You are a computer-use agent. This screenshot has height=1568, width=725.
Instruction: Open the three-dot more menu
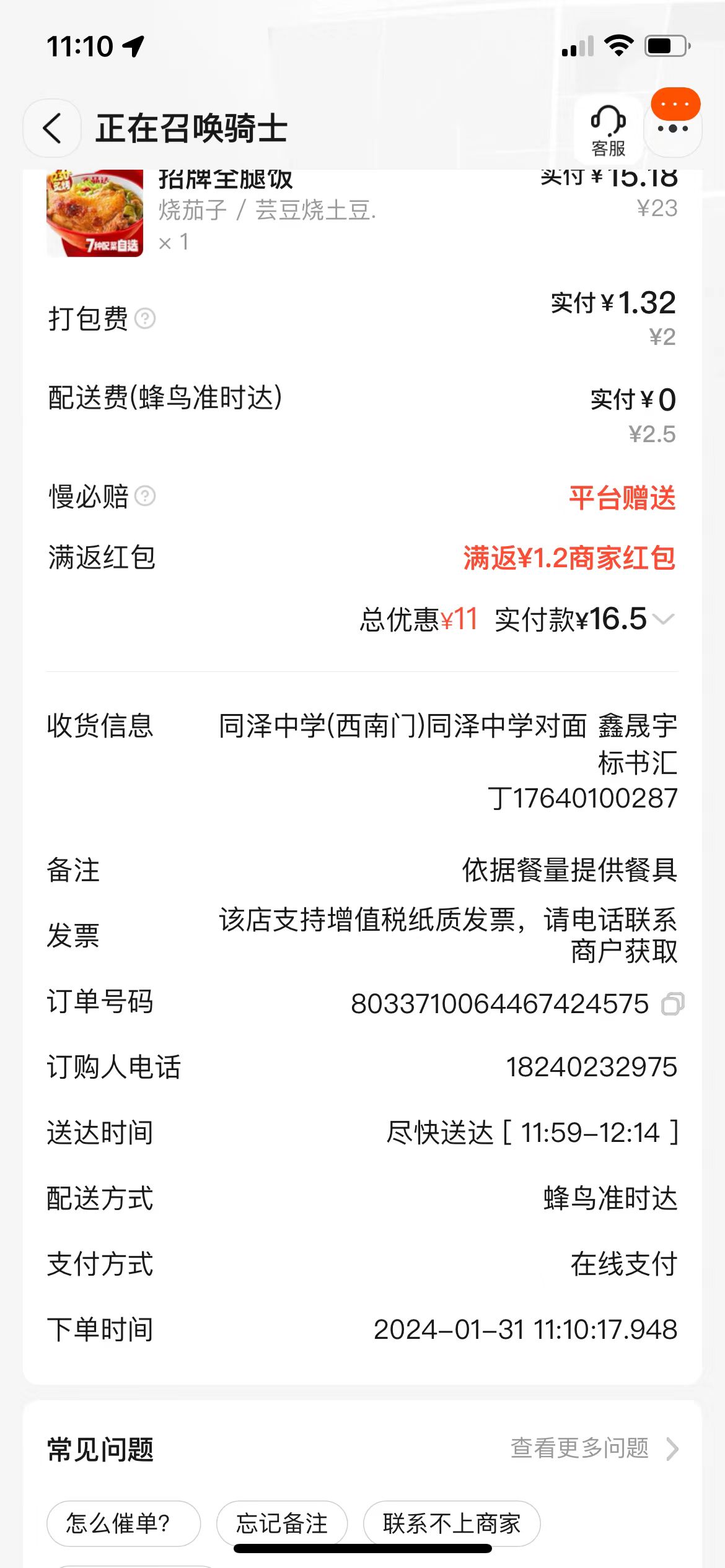pos(673,129)
